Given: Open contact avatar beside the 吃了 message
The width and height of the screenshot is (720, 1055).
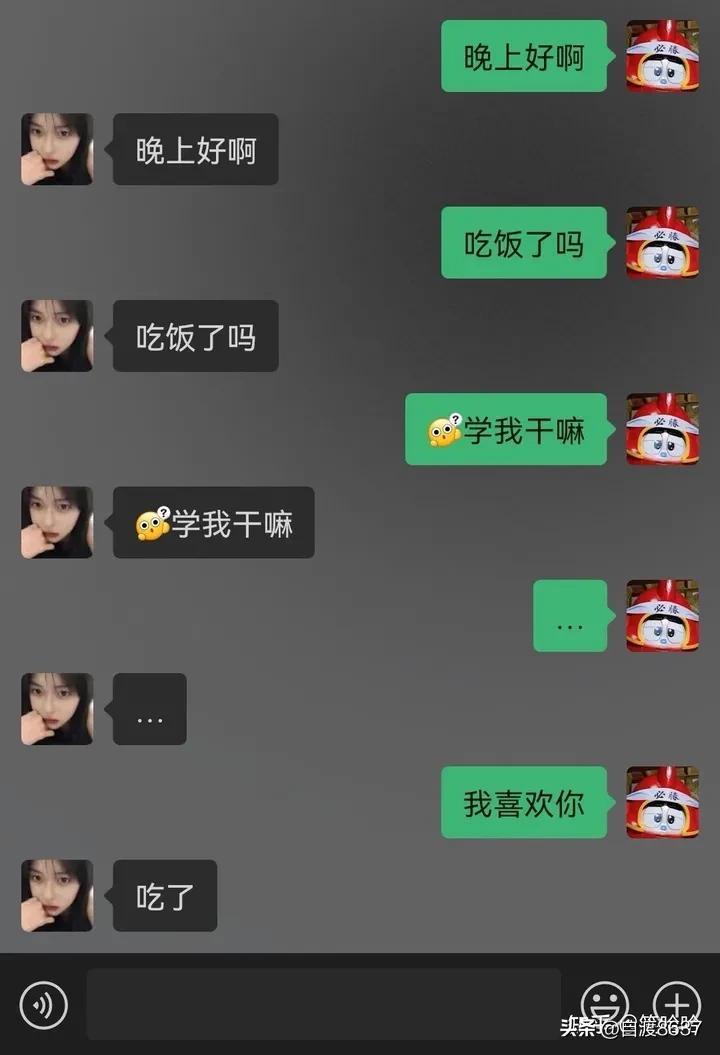Looking at the screenshot, I should 57,895.
